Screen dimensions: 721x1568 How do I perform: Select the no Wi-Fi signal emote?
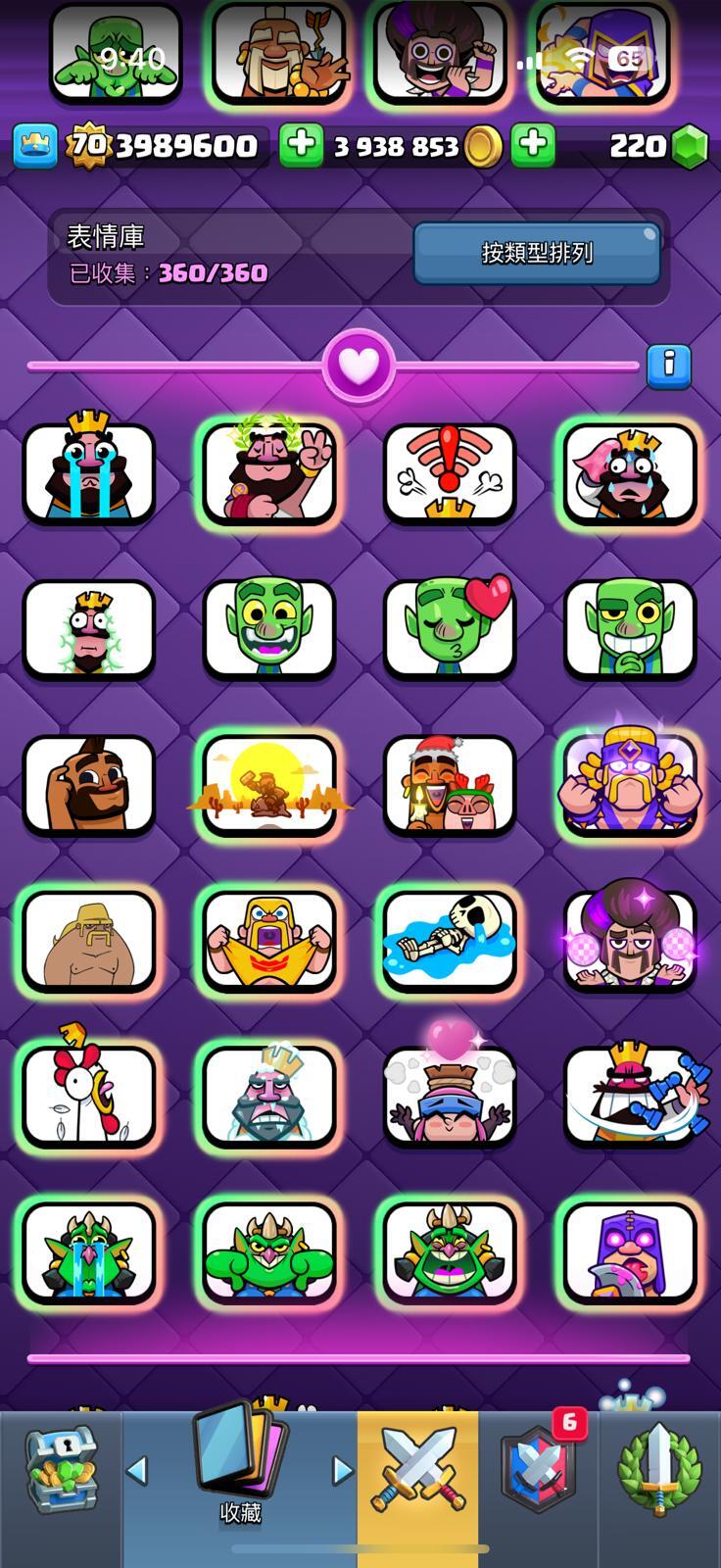(449, 471)
